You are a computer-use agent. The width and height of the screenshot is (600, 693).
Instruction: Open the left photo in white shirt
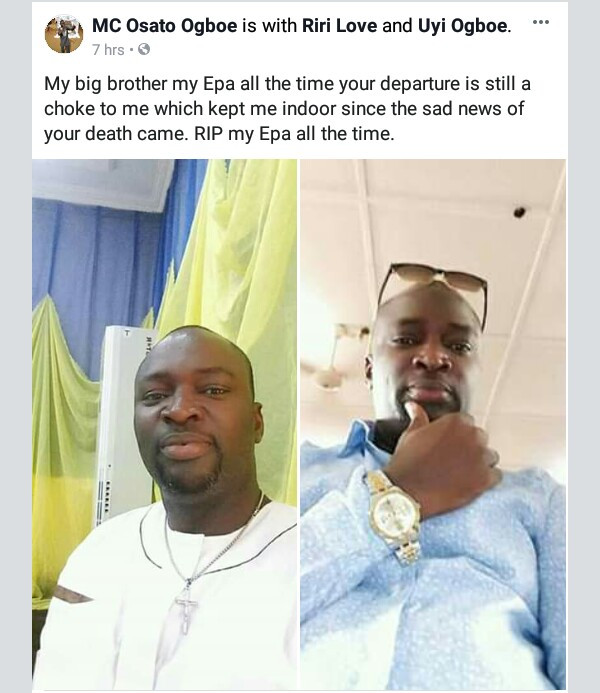tap(165, 425)
